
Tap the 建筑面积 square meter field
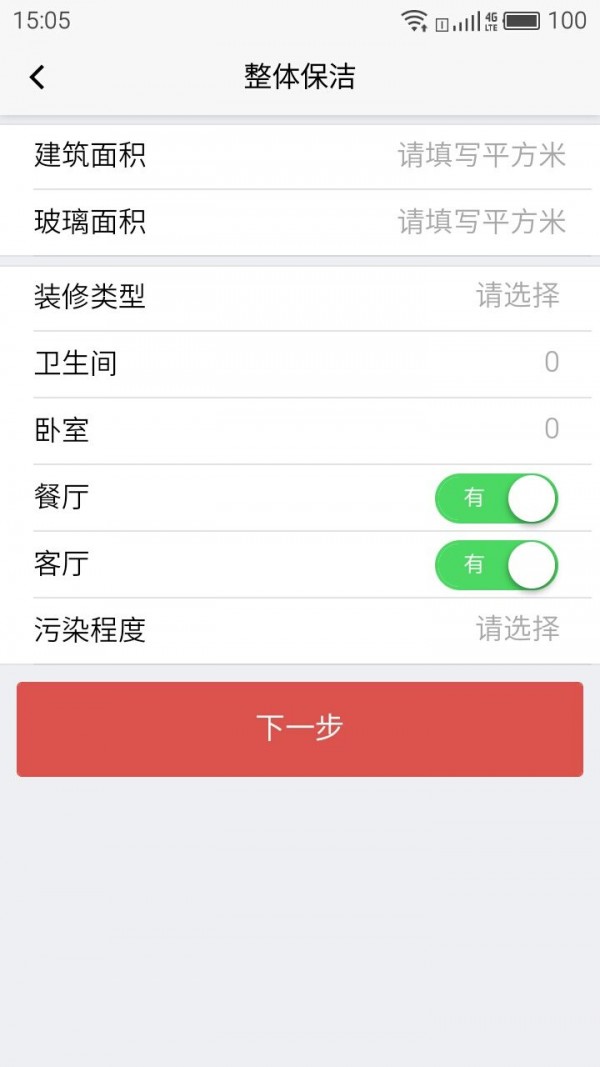pyautogui.click(x=481, y=156)
